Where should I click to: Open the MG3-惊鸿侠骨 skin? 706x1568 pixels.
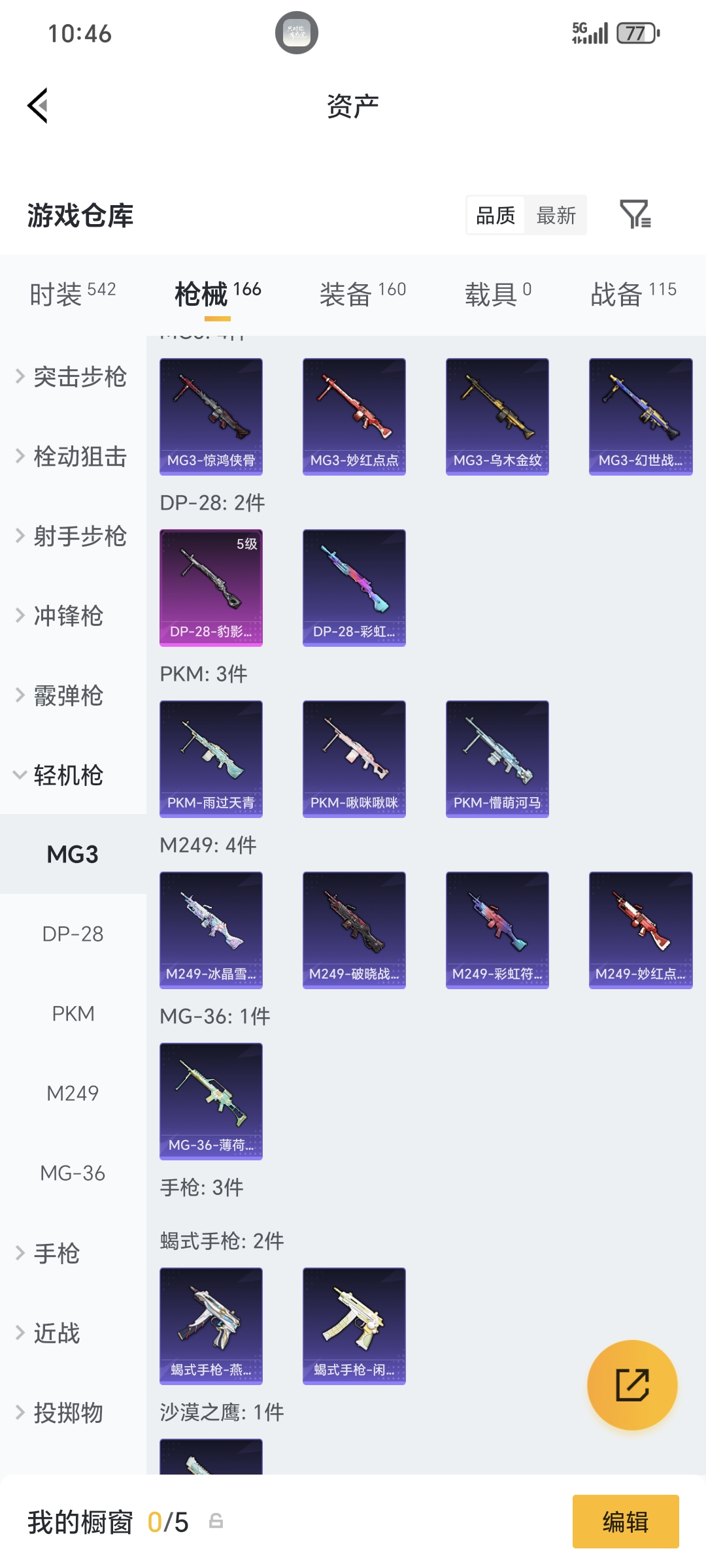pyautogui.click(x=211, y=416)
